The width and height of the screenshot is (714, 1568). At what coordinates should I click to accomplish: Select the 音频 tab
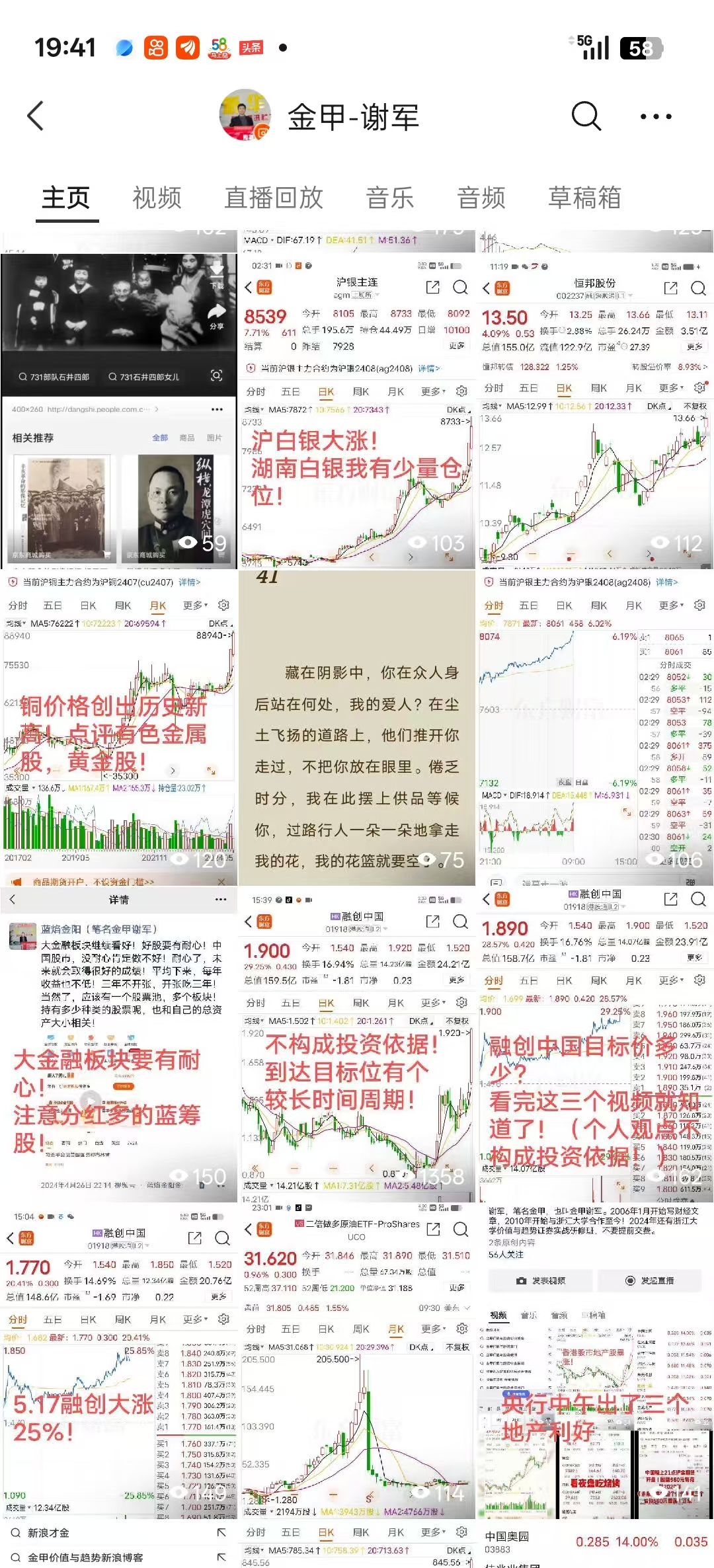[481, 198]
